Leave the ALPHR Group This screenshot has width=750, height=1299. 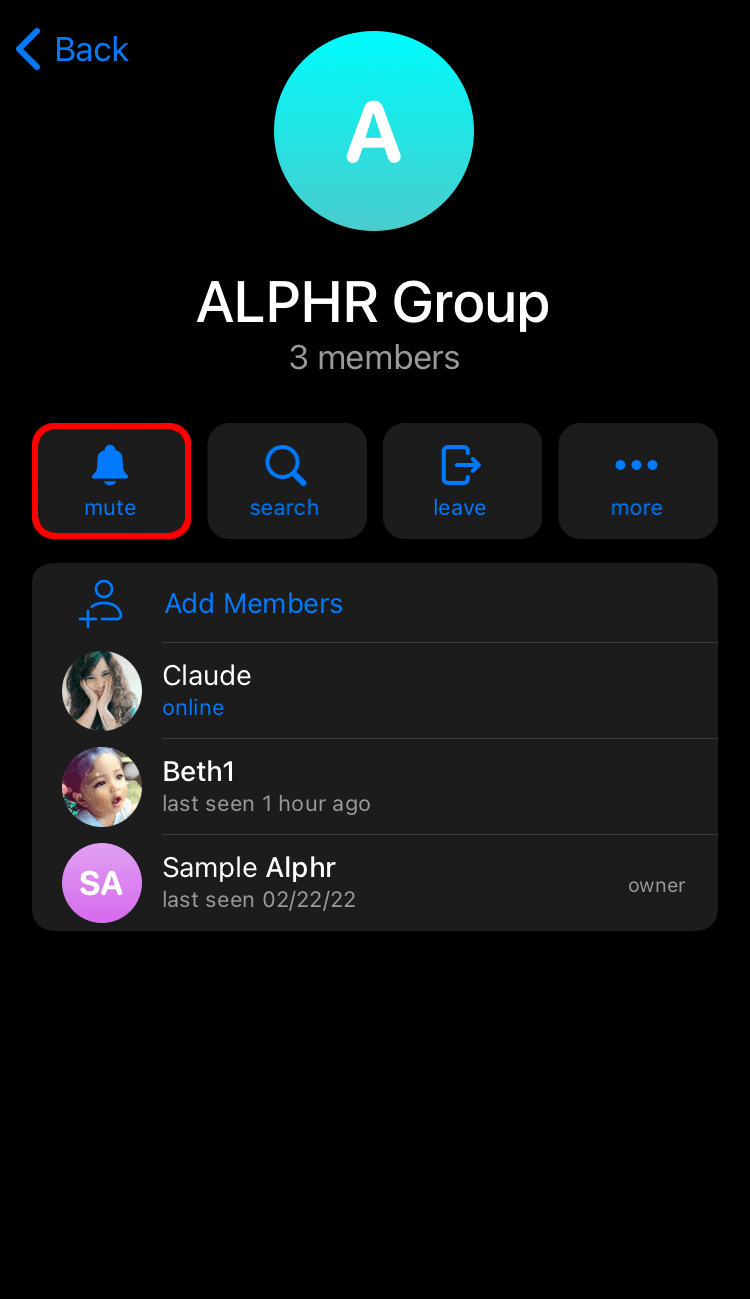pos(461,481)
